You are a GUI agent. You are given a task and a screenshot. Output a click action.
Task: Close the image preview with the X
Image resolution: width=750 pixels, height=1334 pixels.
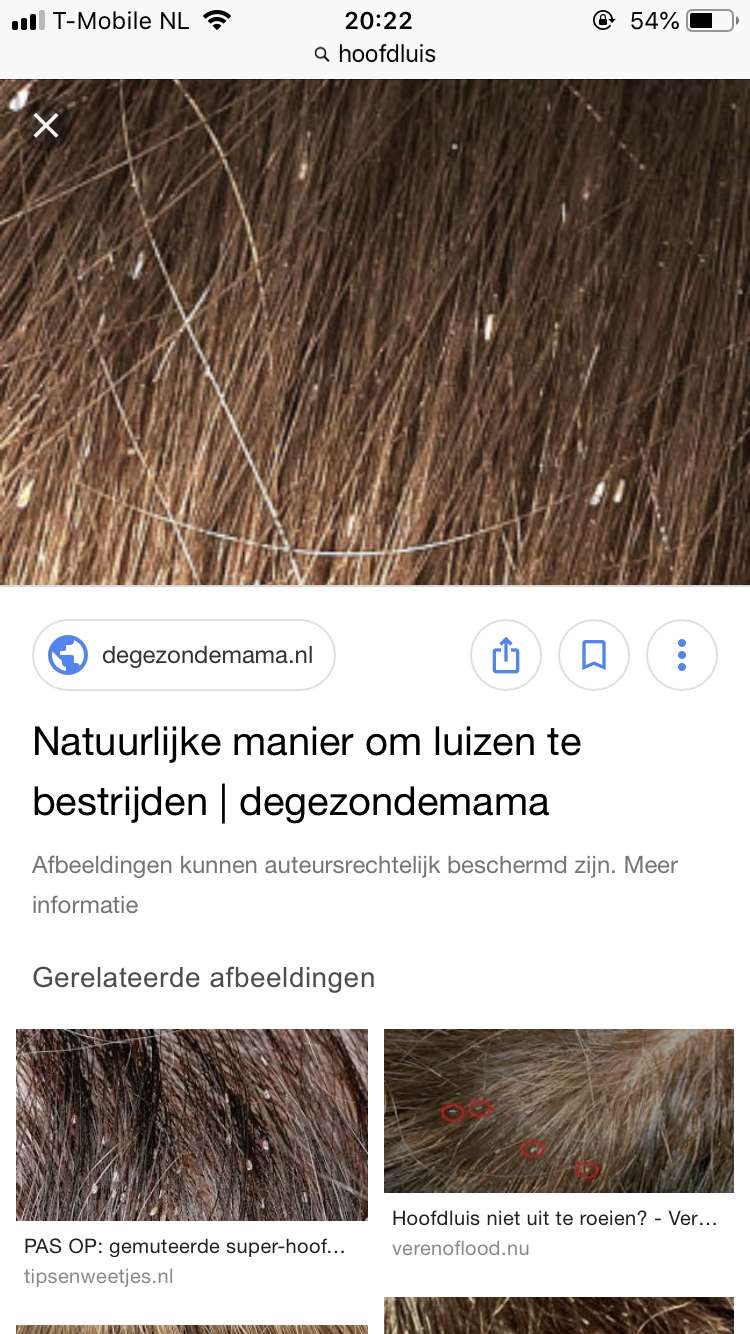pos(46,125)
